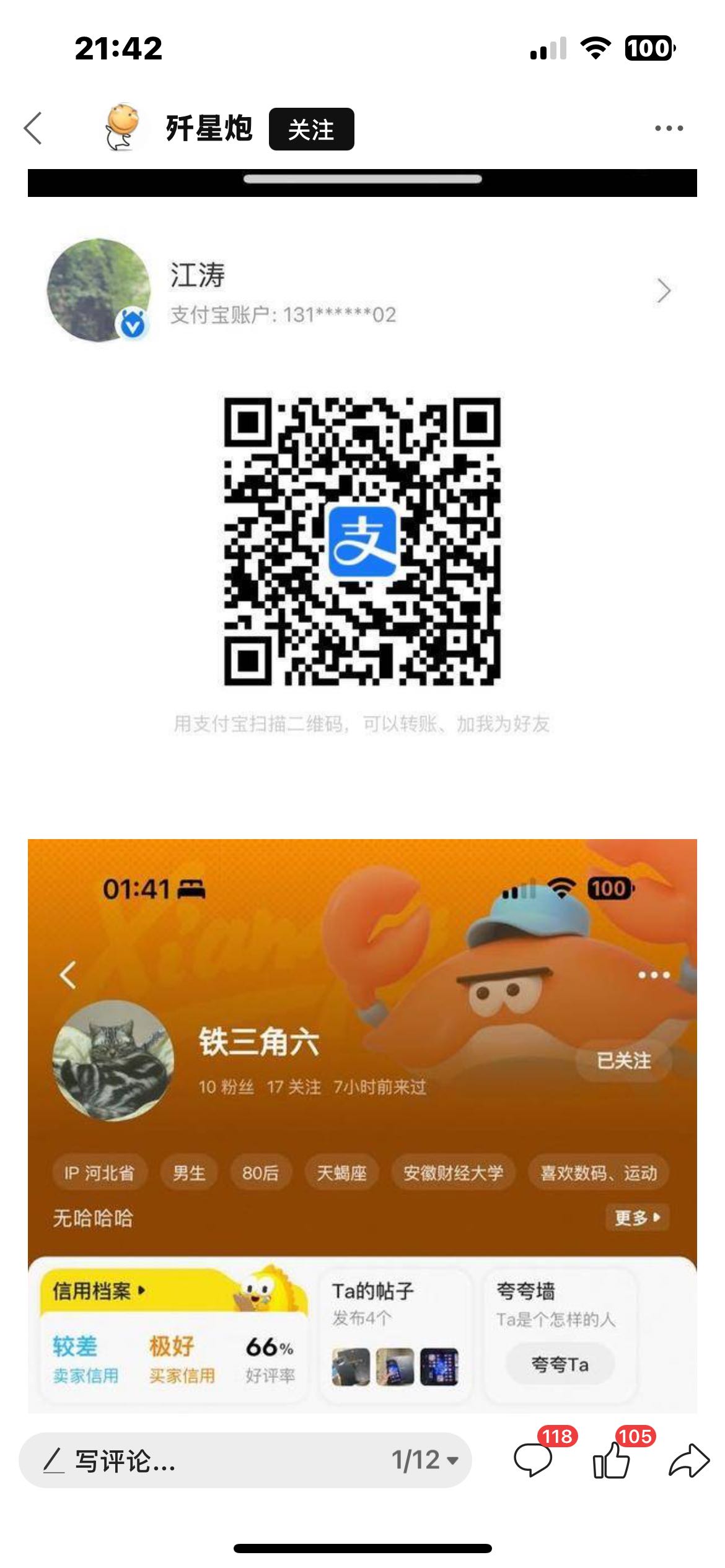This screenshot has width=725, height=1568.
Task: Go back using the top-left arrow
Action: tap(33, 128)
